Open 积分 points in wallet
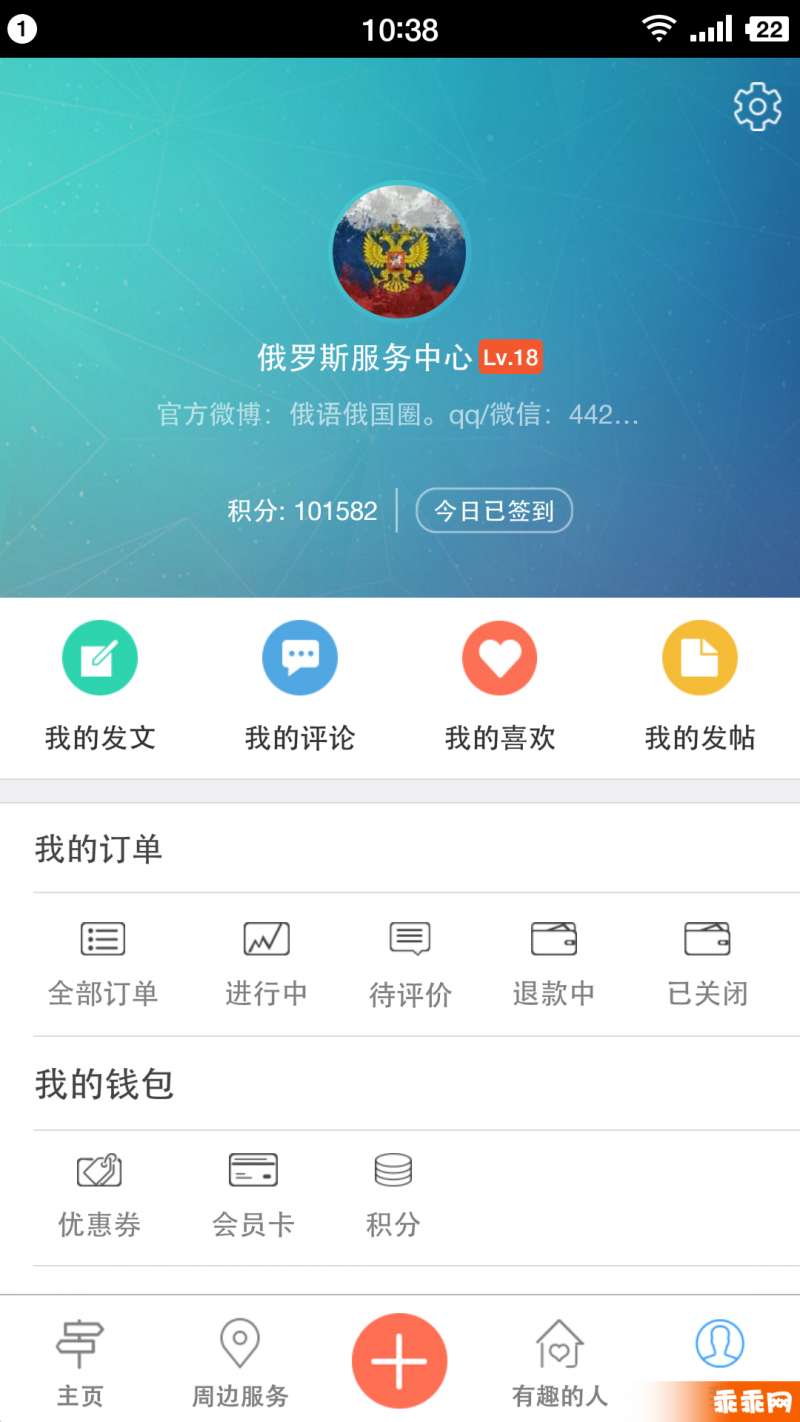Viewport: 800px width, 1422px height. (x=393, y=1194)
